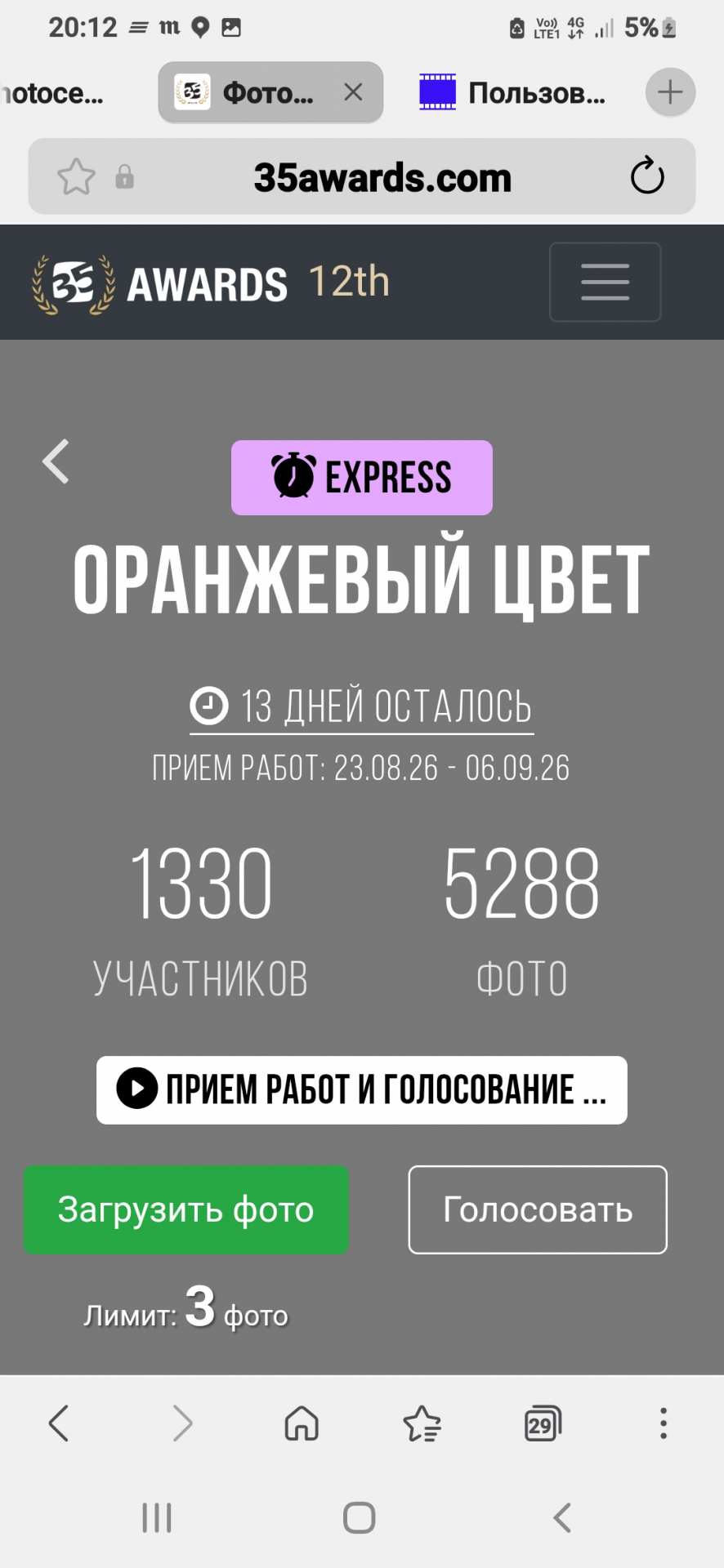Switch to the Пользов... browser tab
This screenshot has width=724, height=1568.
click(513, 92)
